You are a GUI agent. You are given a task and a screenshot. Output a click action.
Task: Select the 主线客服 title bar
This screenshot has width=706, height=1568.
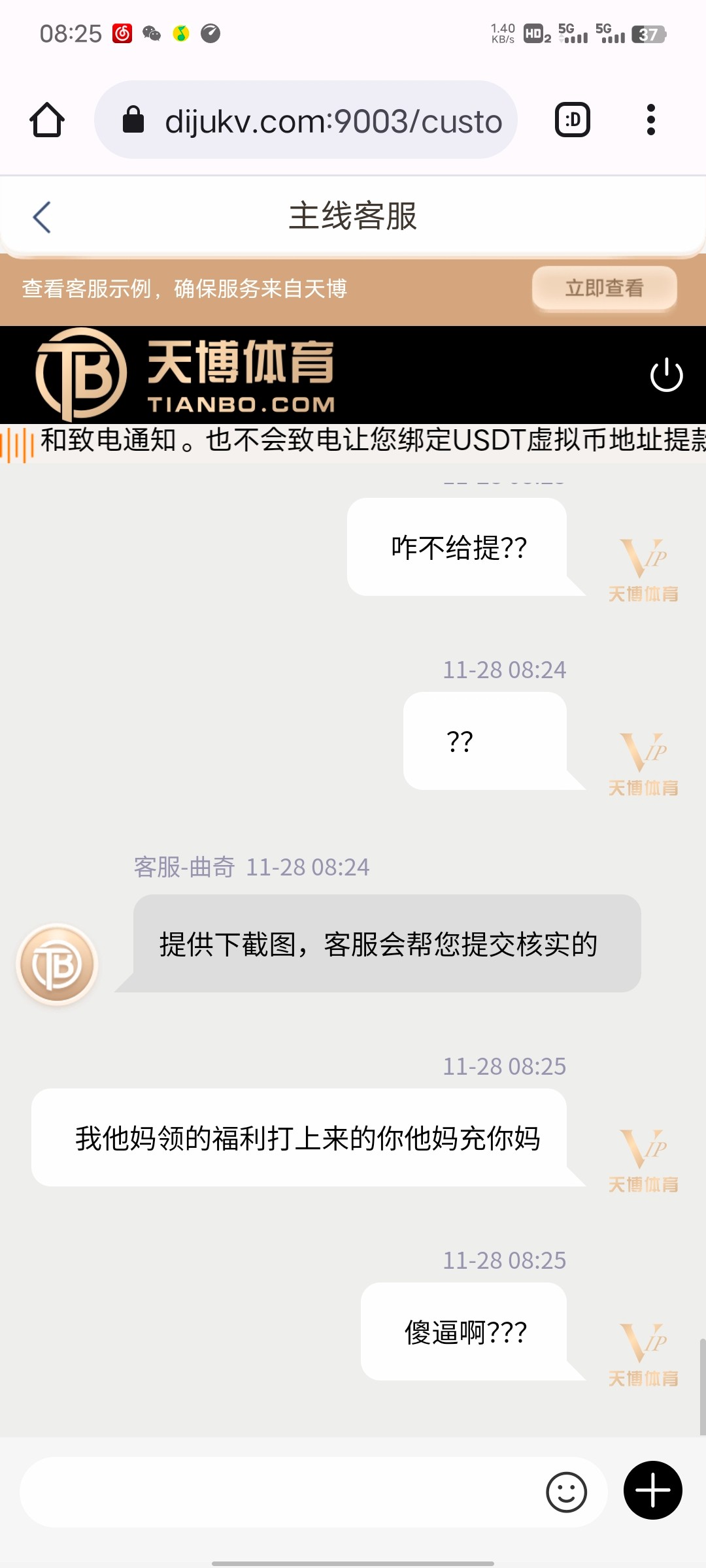353,217
